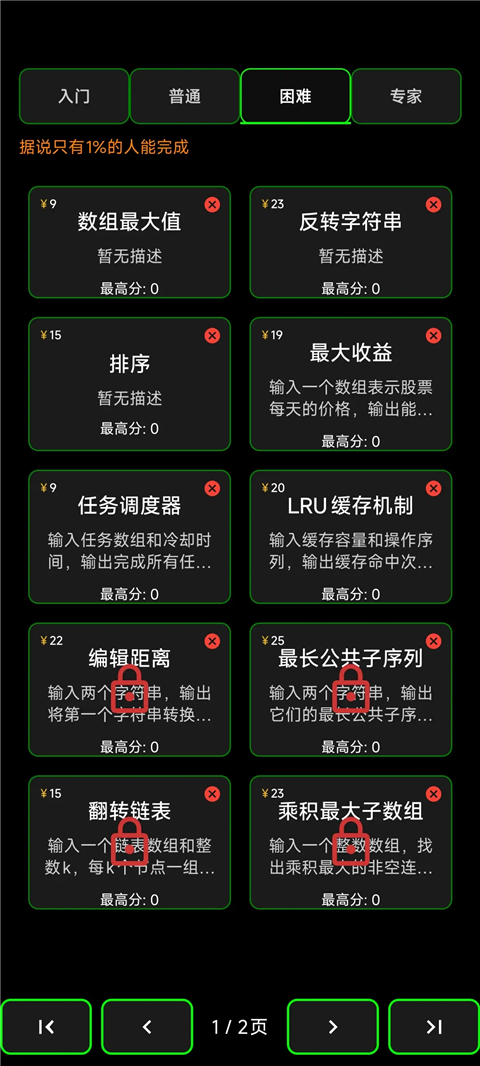Open the 数组最大值 challenge card
480x1066 pixels.
(x=129, y=242)
